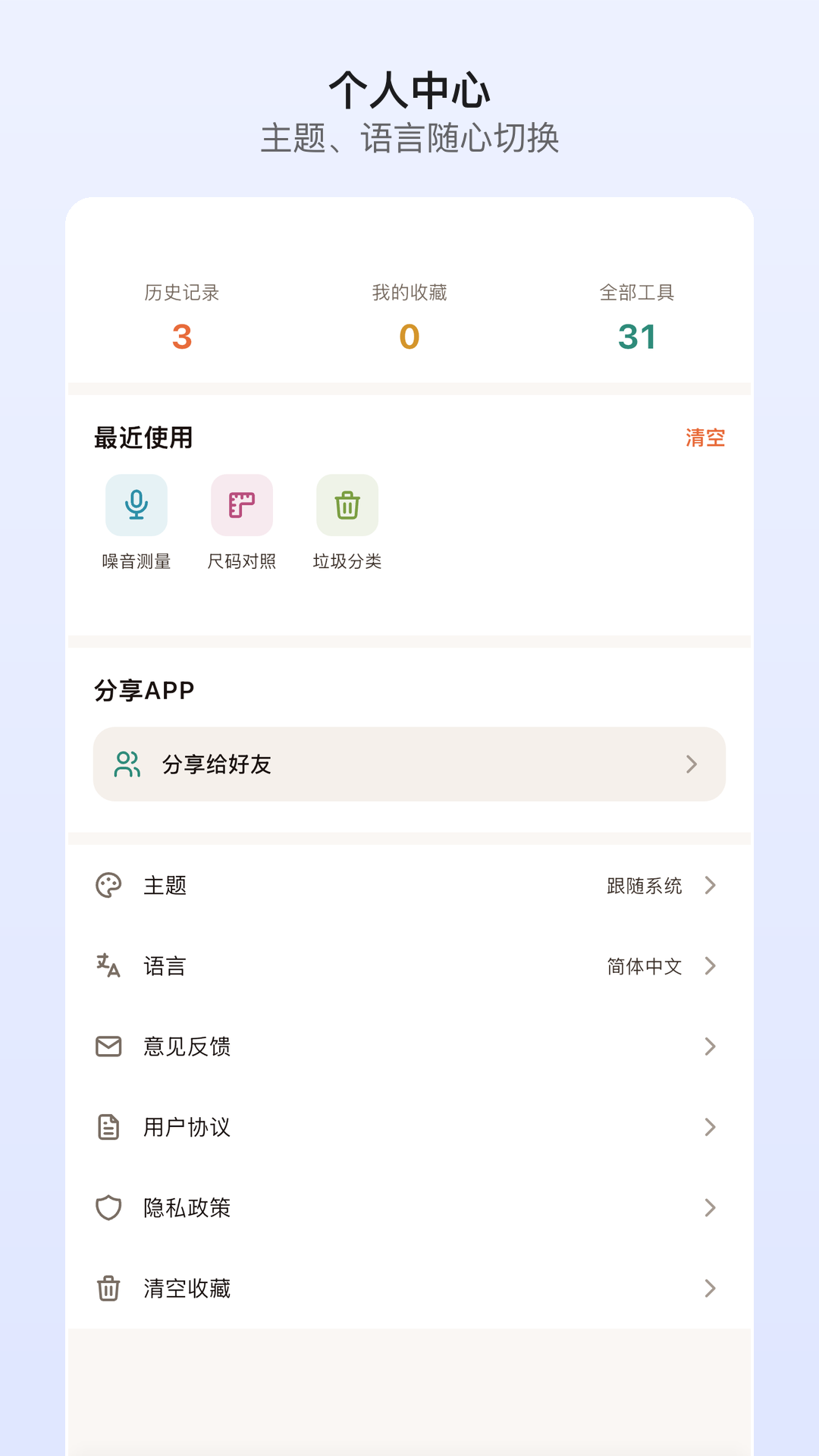Screen dimensions: 819x1456
Task: Open 意见反馈 via its chevron arrow
Action: [710, 1046]
